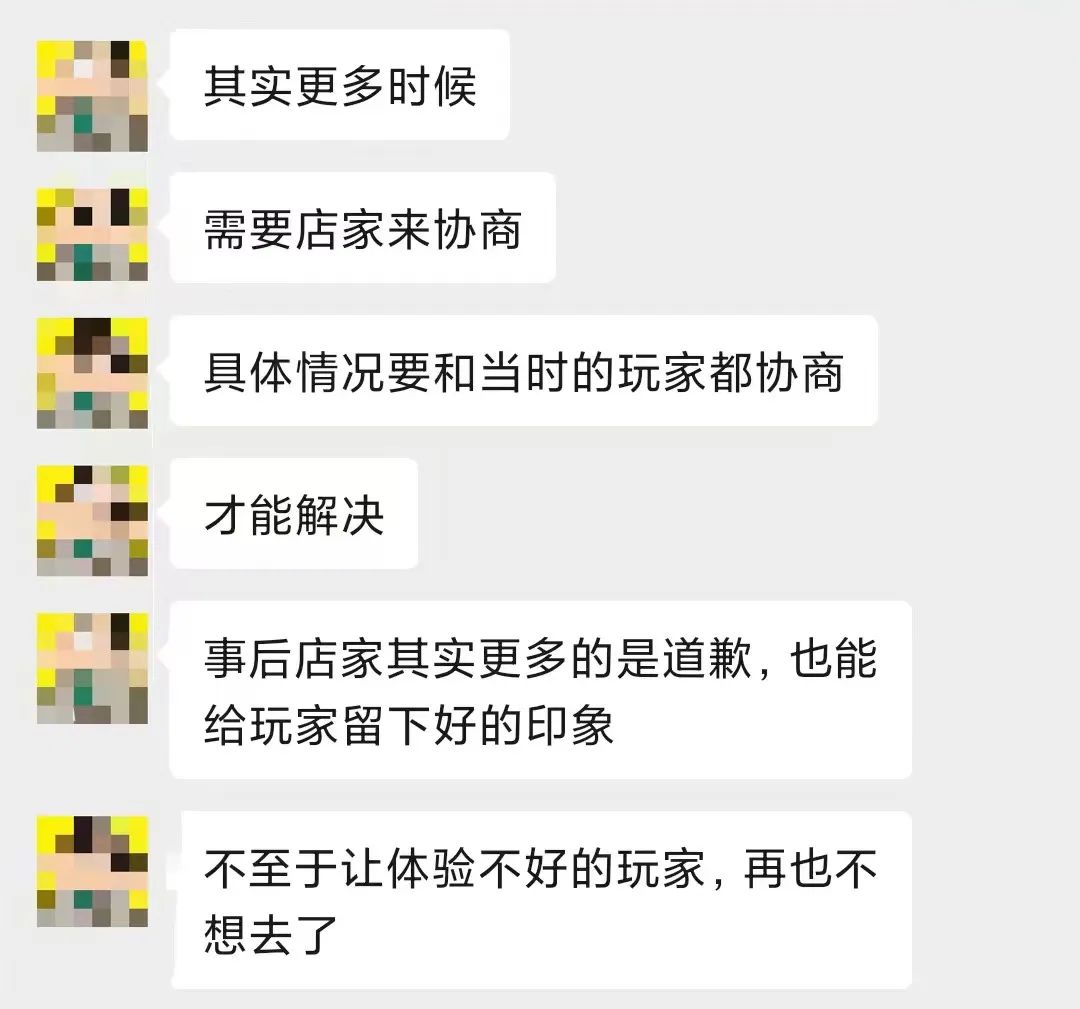The height and width of the screenshot is (1009, 1080).
Task: Tap the avatar beside '才能解决' message
Action: pyautogui.click(x=92, y=520)
